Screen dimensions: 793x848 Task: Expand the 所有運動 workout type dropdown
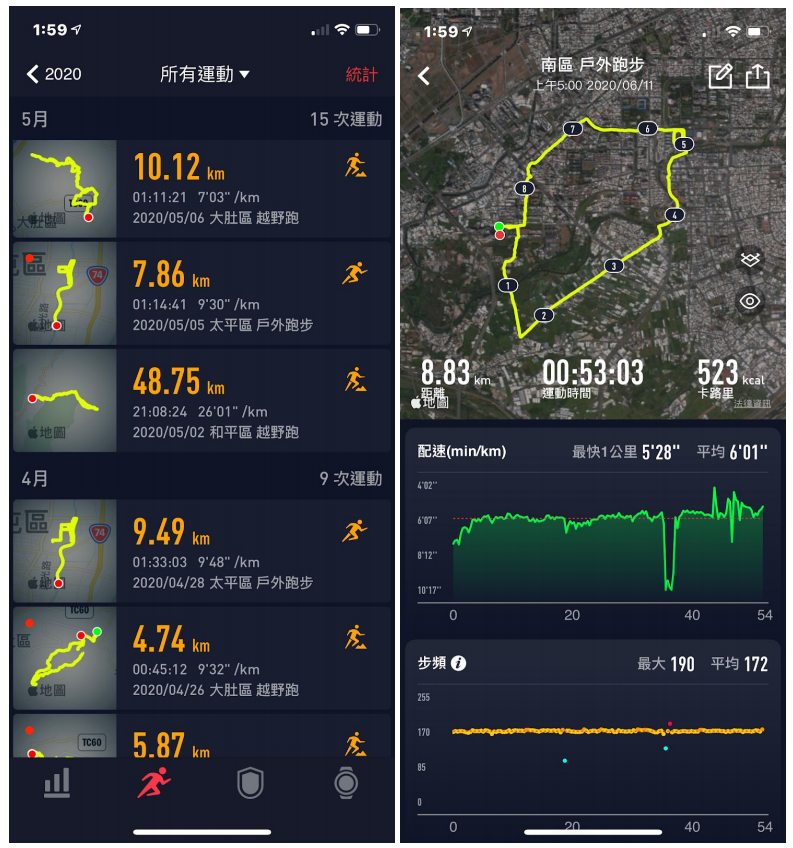click(204, 74)
